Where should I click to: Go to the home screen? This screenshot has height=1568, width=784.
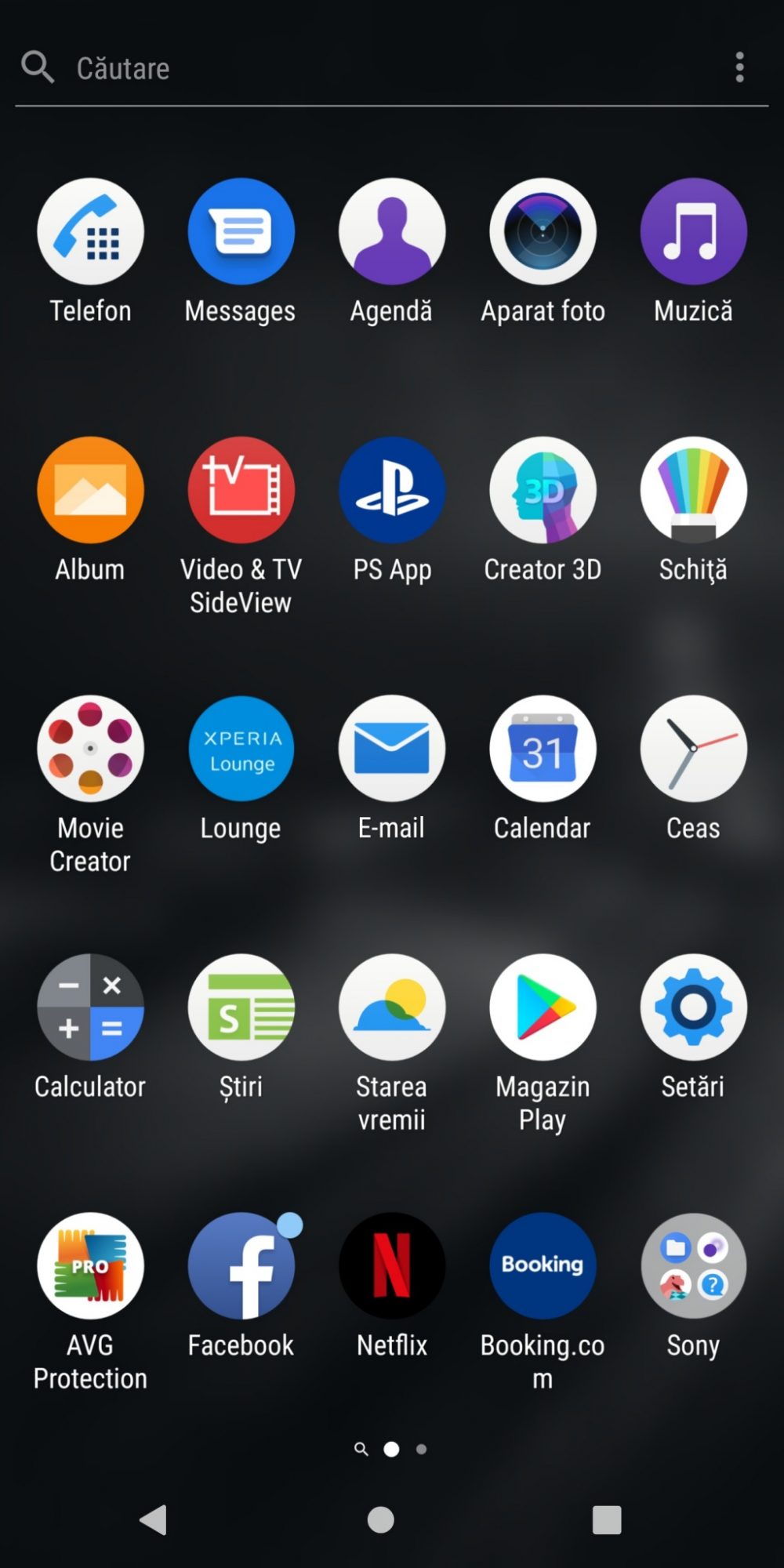coord(381,1520)
